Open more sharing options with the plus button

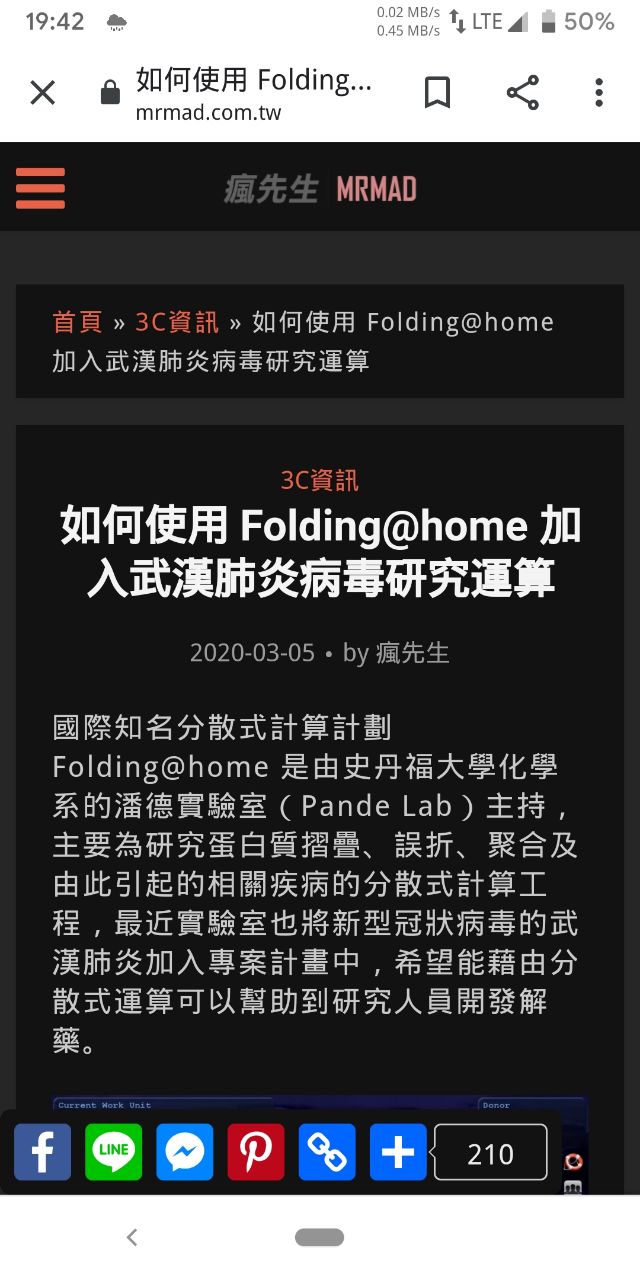(x=398, y=1152)
